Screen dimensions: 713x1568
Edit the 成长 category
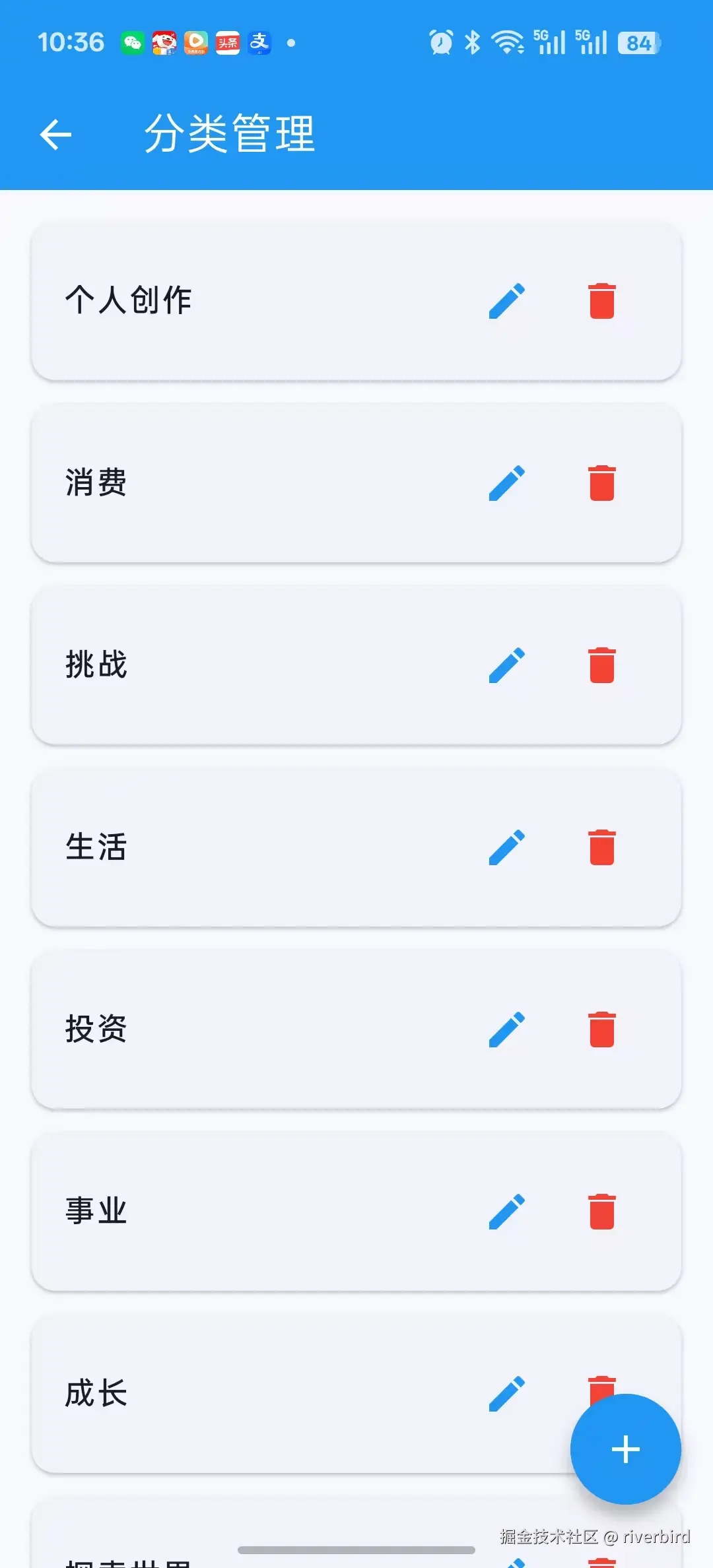(x=507, y=1394)
